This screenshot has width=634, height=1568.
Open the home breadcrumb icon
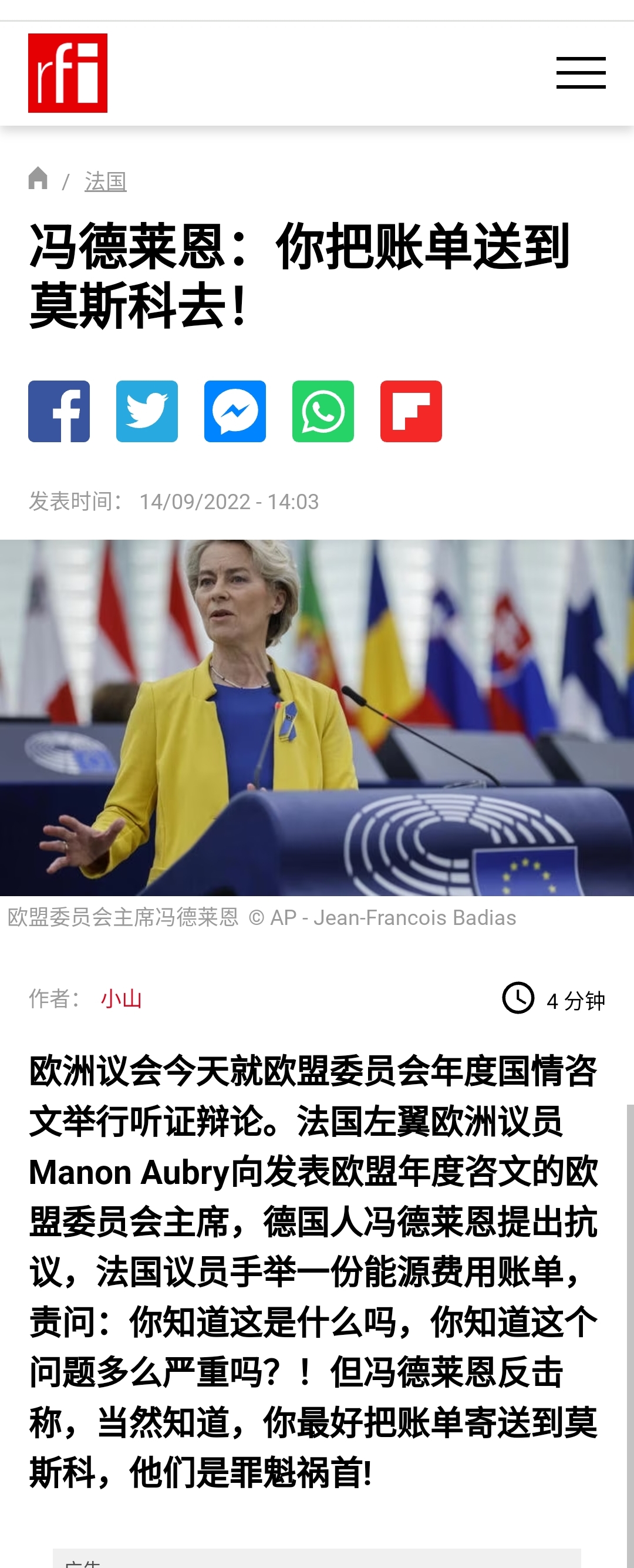[38, 179]
